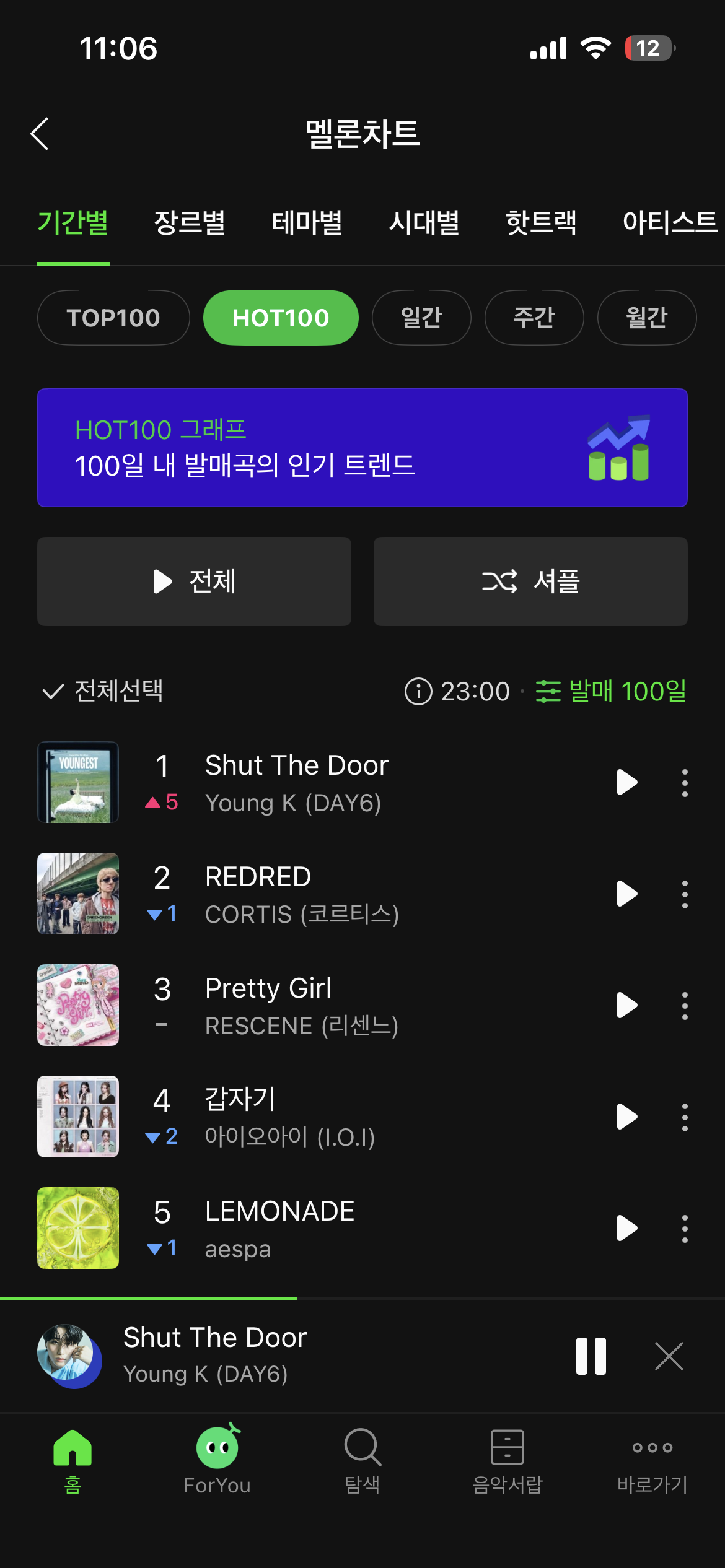Open the 핫트랙 tab
Screen dimensions: 725x1568
[x=541, y=222]
